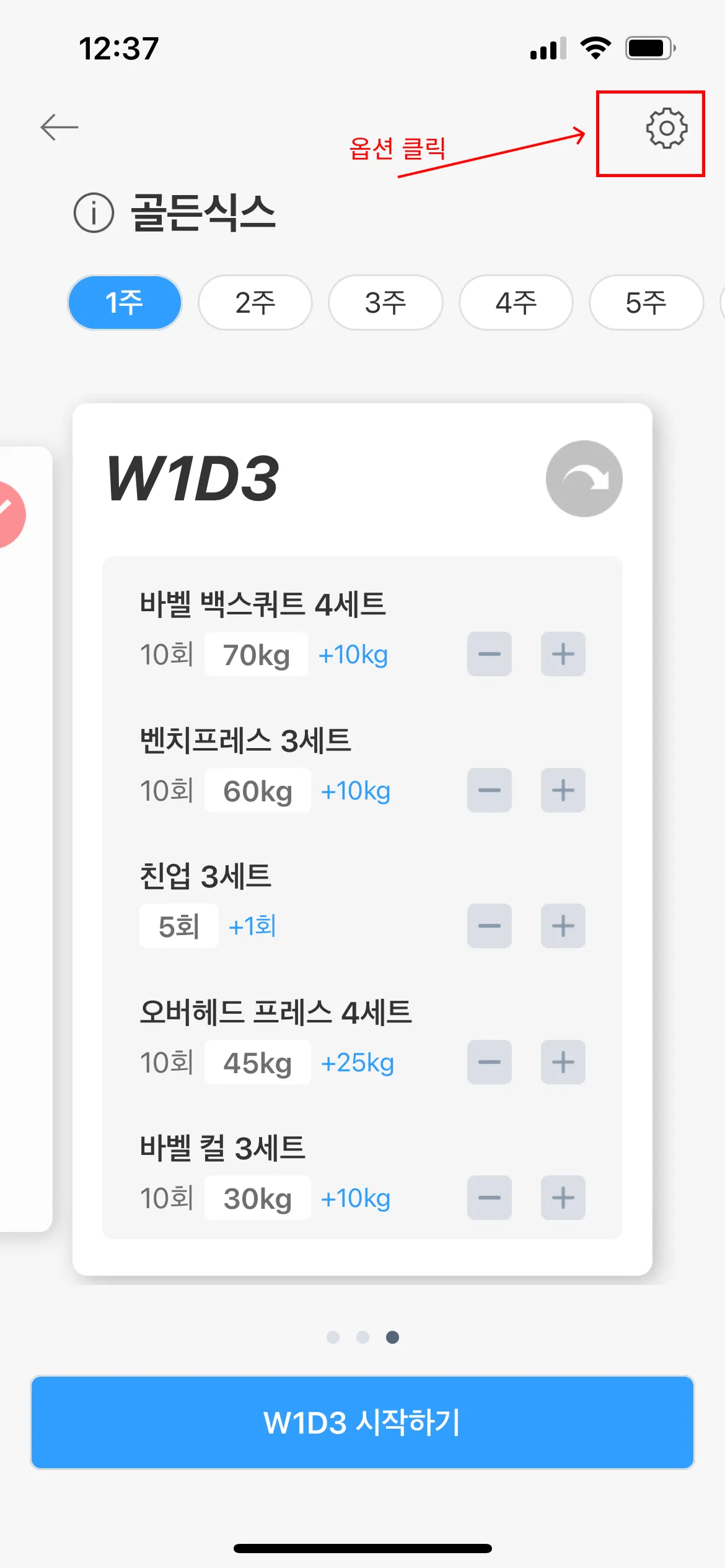Increase 친업 reps
Screen dimensions: 725x1568
tap(563, 926)
